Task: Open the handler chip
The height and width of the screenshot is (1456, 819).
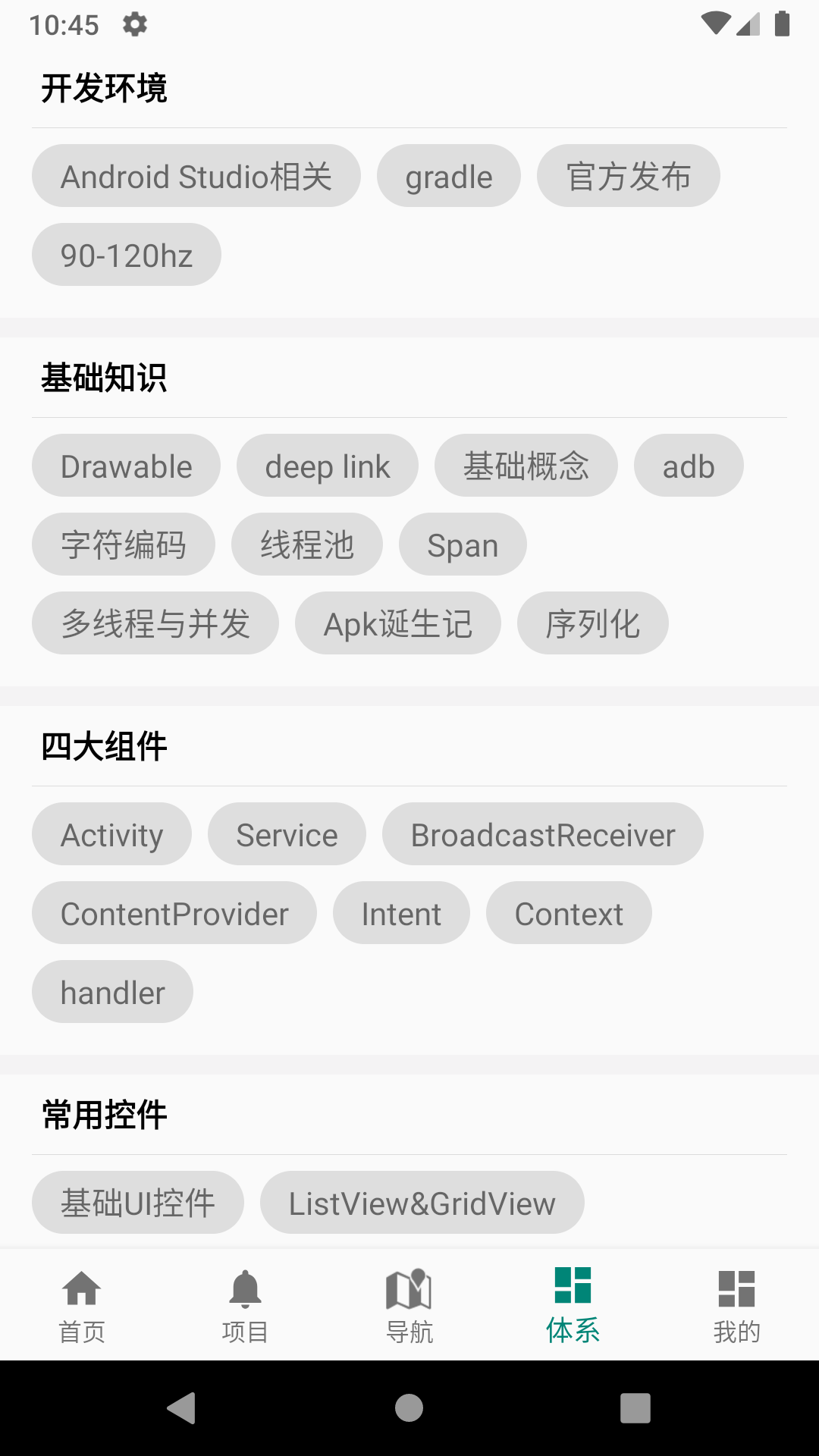Action: pyautogui.click(x=112, y=992)
